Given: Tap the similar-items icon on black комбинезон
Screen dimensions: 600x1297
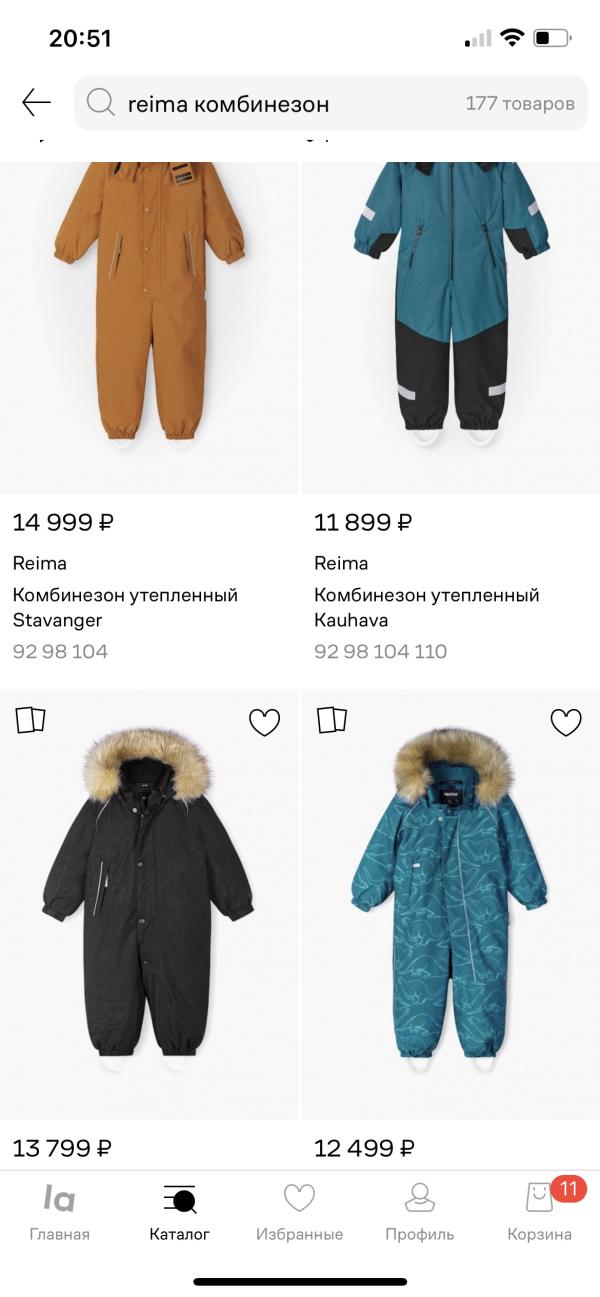Looking at the screenshot, I should (x=31, y=720).
